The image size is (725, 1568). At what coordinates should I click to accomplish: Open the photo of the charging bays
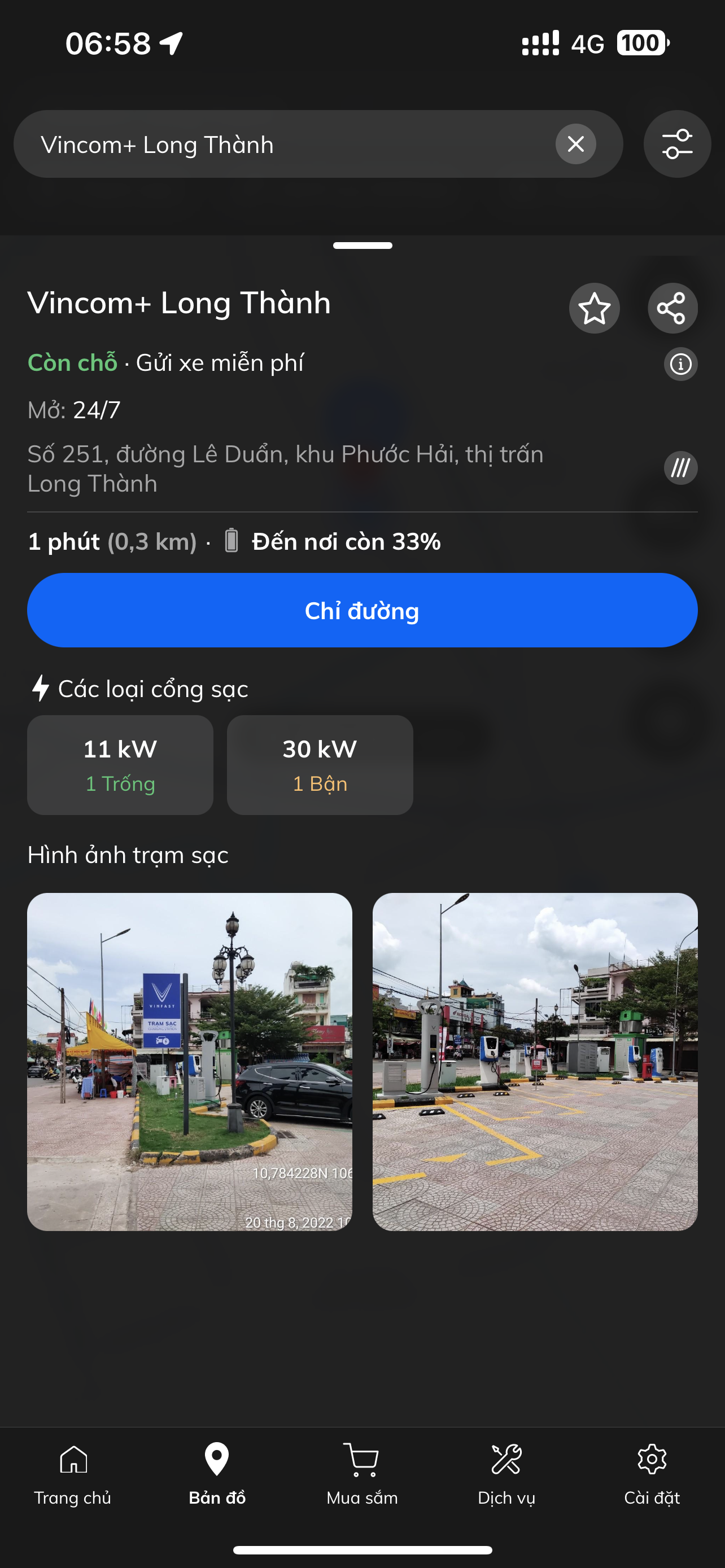click(x=535, y=1062)
